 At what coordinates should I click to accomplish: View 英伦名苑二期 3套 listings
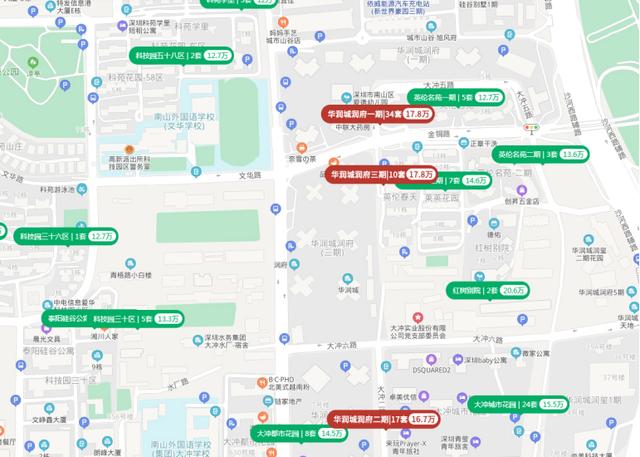540,154
